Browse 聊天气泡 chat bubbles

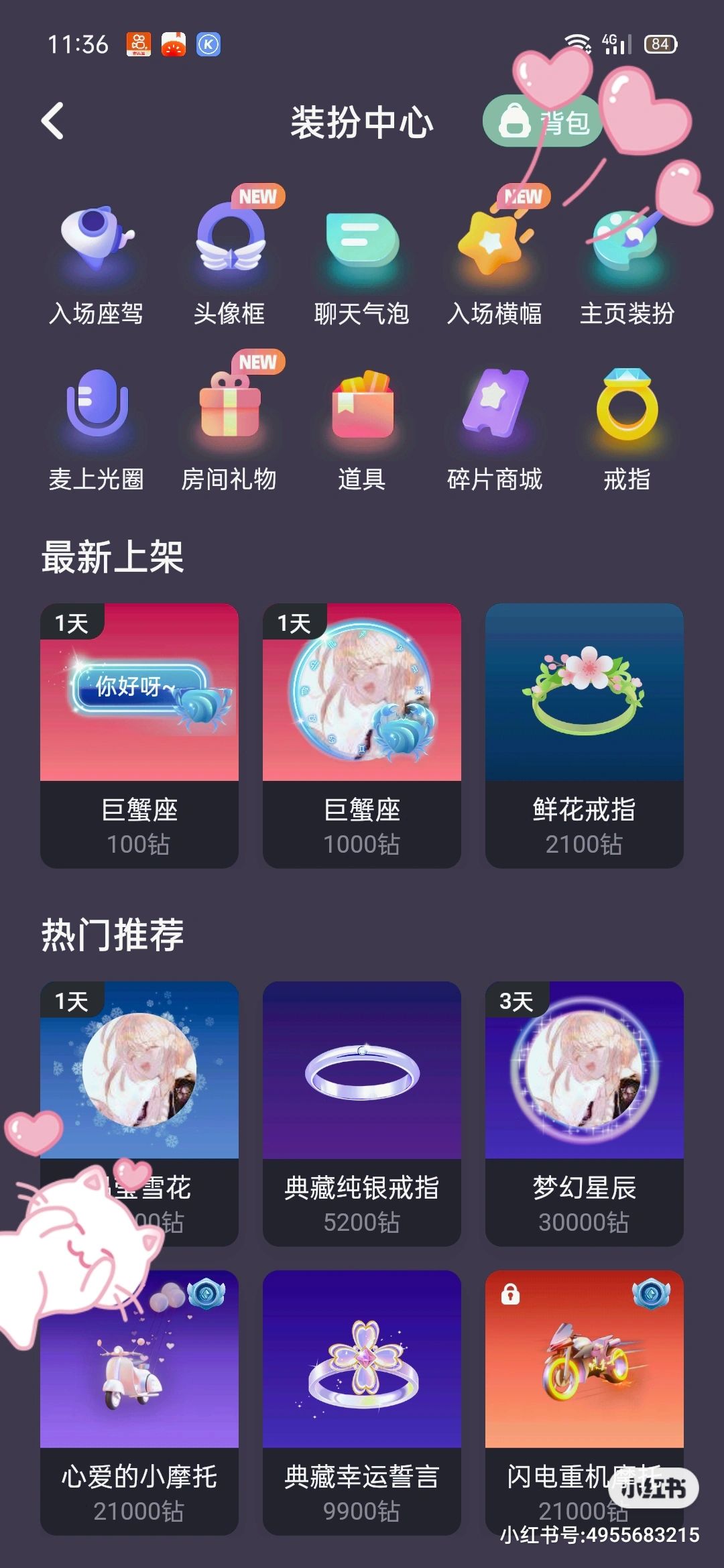[x=362, y=265]
